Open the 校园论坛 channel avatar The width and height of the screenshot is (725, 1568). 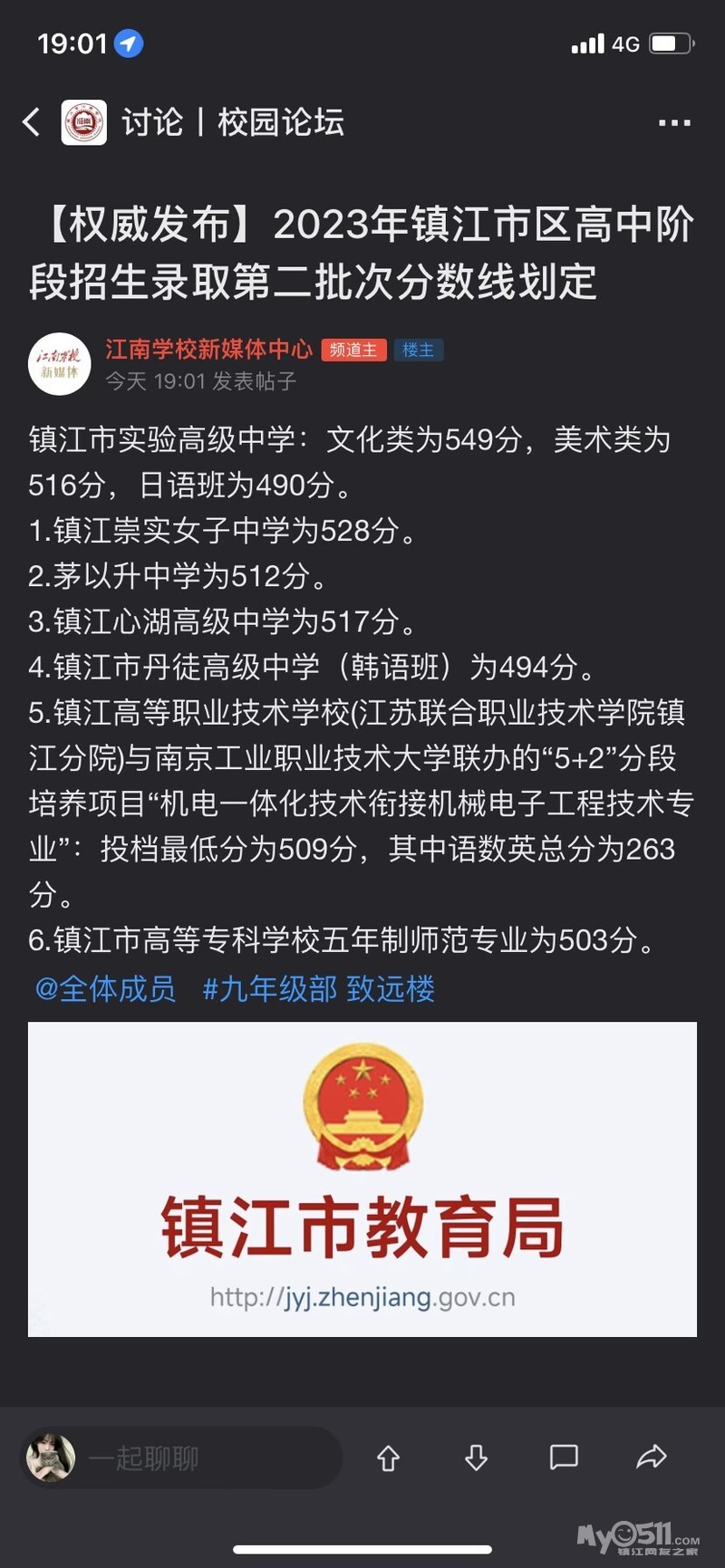pos(83,122)
